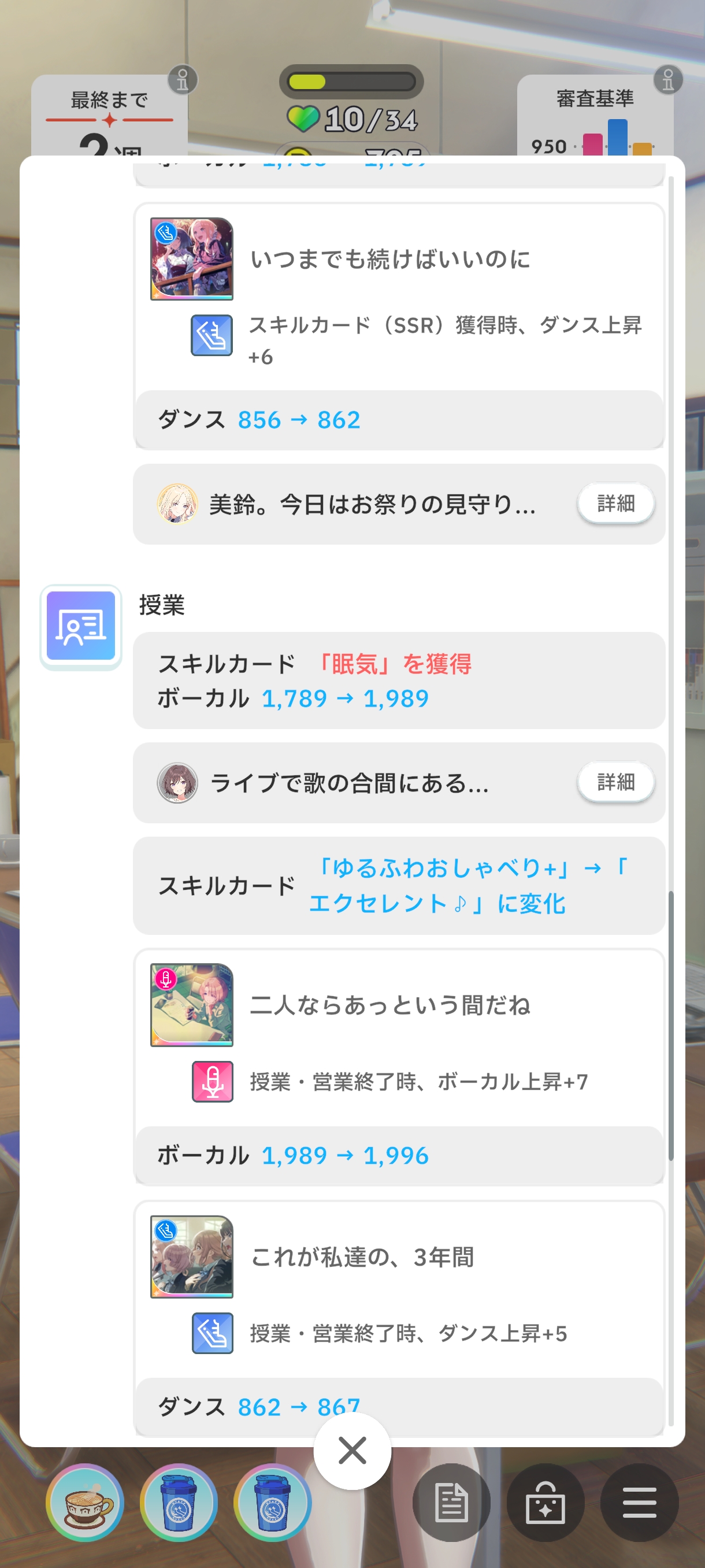Image resolution: width=705 pixels, height=1568 pixels.
Task: Open details for the 美鈴 dialogue entry
Action: tap(615, 504)
